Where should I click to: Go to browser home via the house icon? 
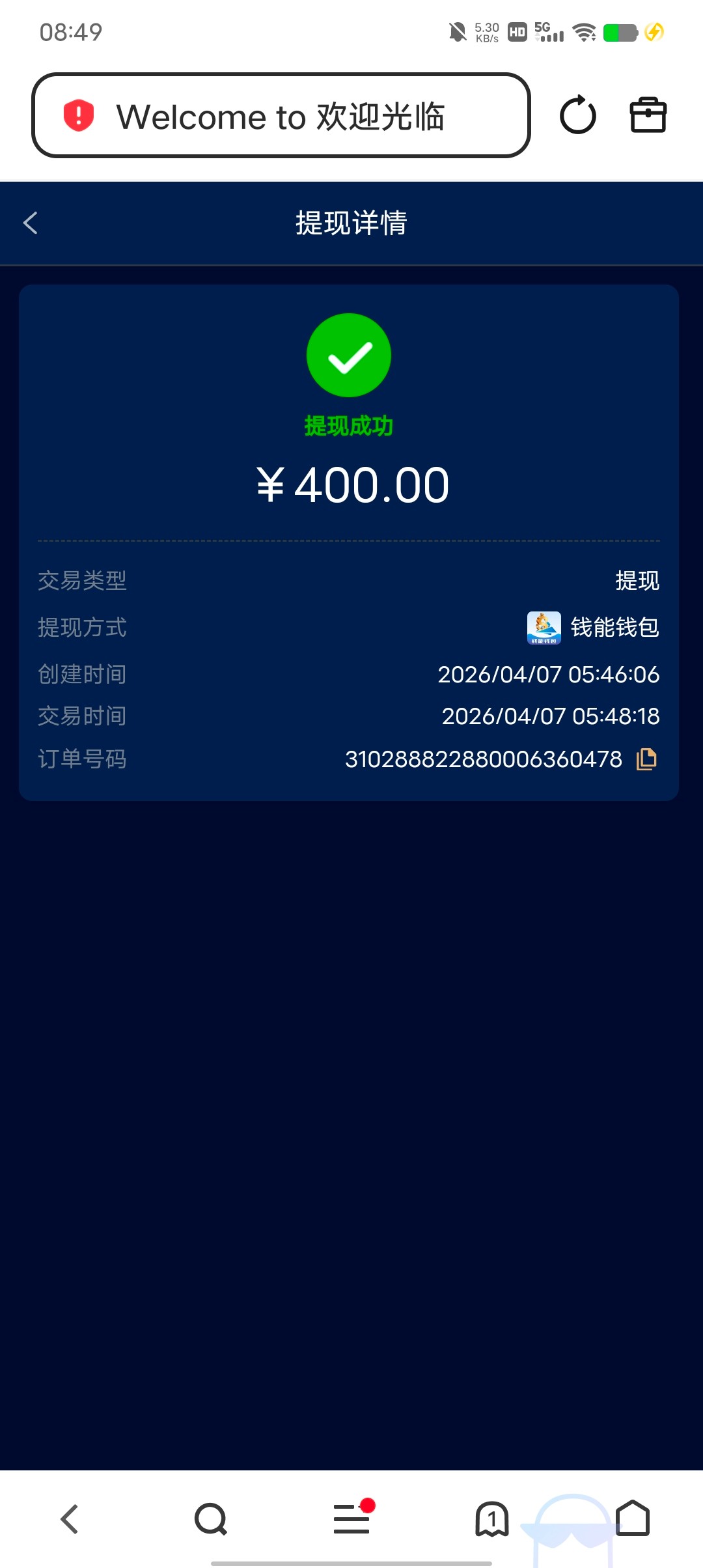[x=632, y=1520]
